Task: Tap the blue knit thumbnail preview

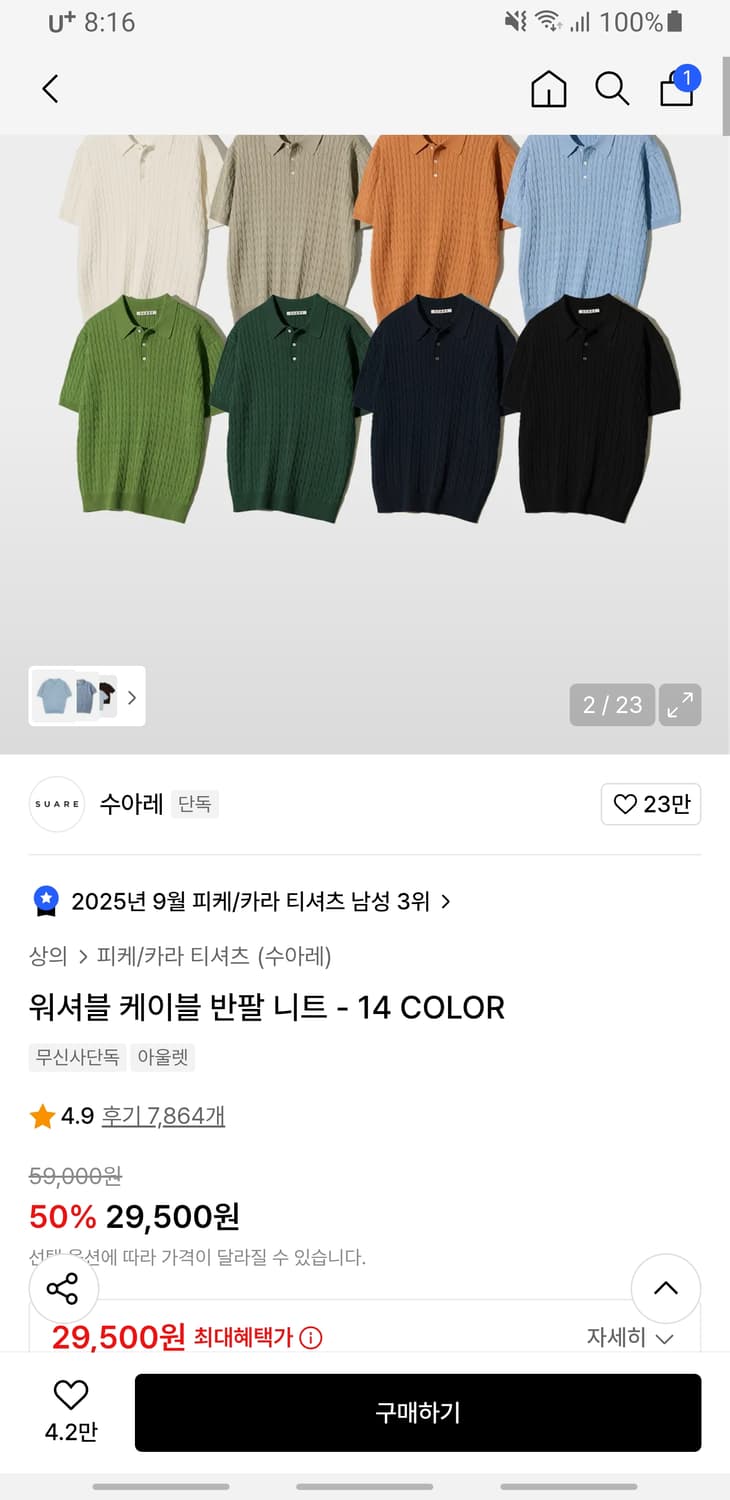Action: pyautogui.click(x=55, y=698)
